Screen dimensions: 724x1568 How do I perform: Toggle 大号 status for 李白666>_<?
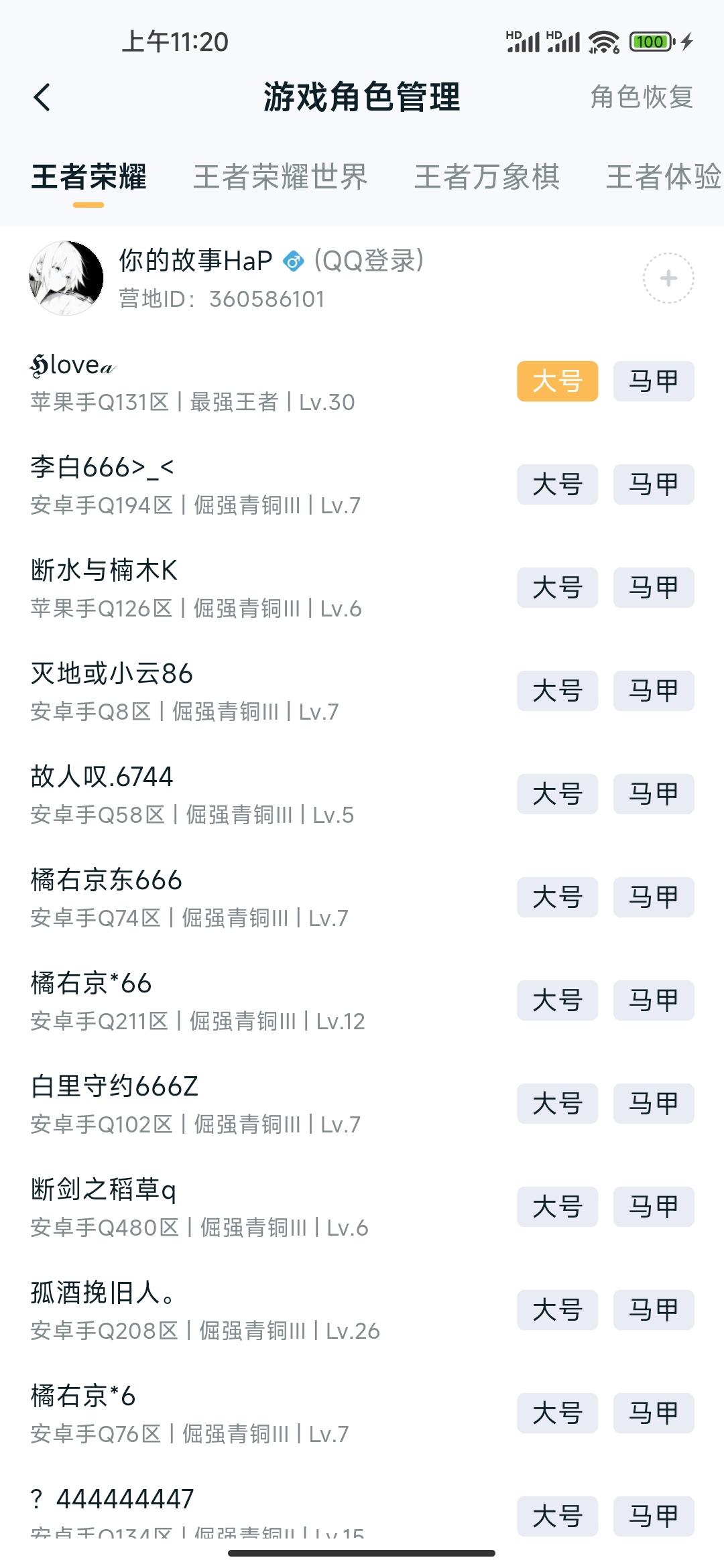pyautogui.click(x=556, y=485)
